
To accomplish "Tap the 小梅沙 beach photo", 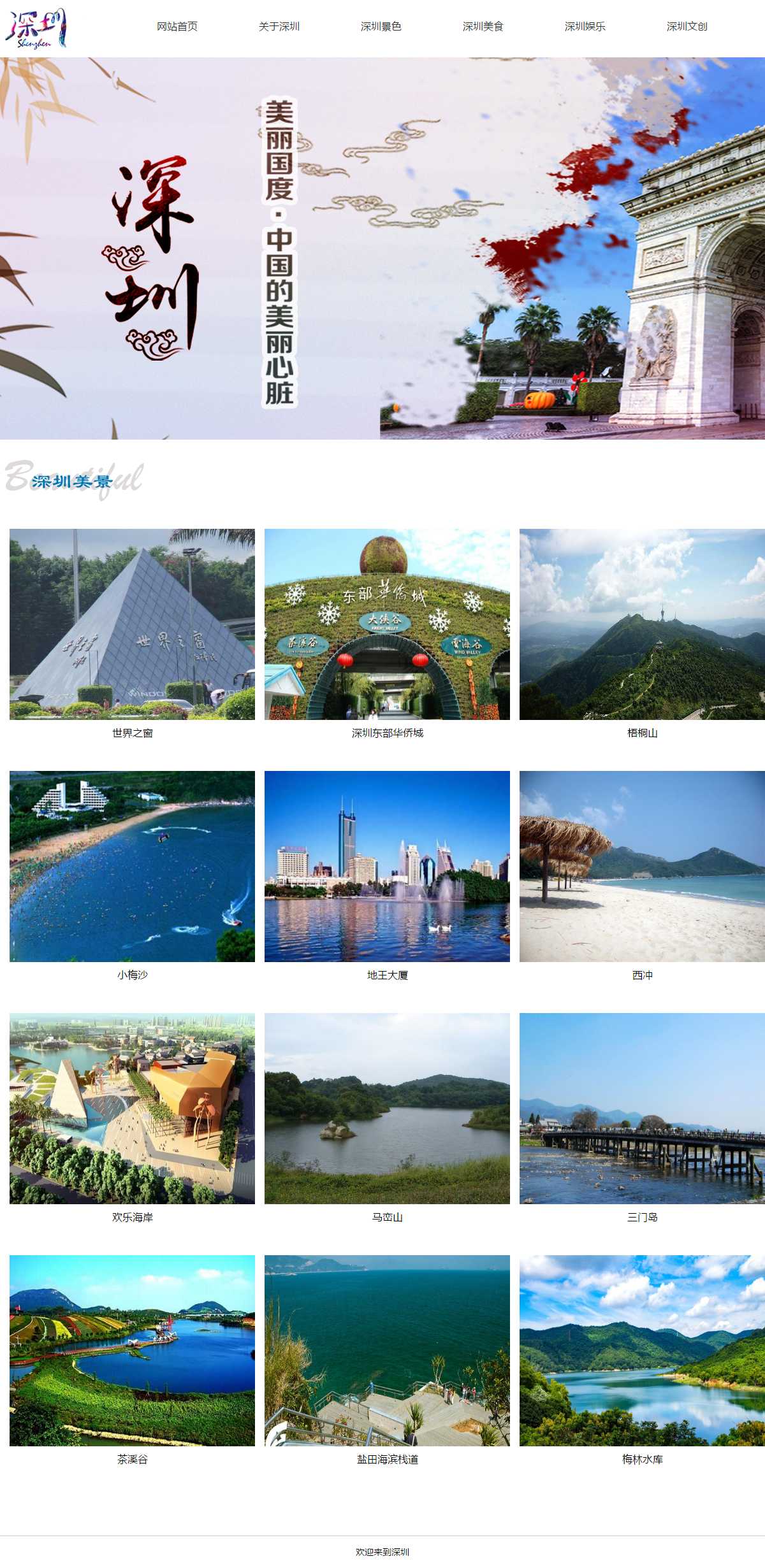I will [132, 867].
